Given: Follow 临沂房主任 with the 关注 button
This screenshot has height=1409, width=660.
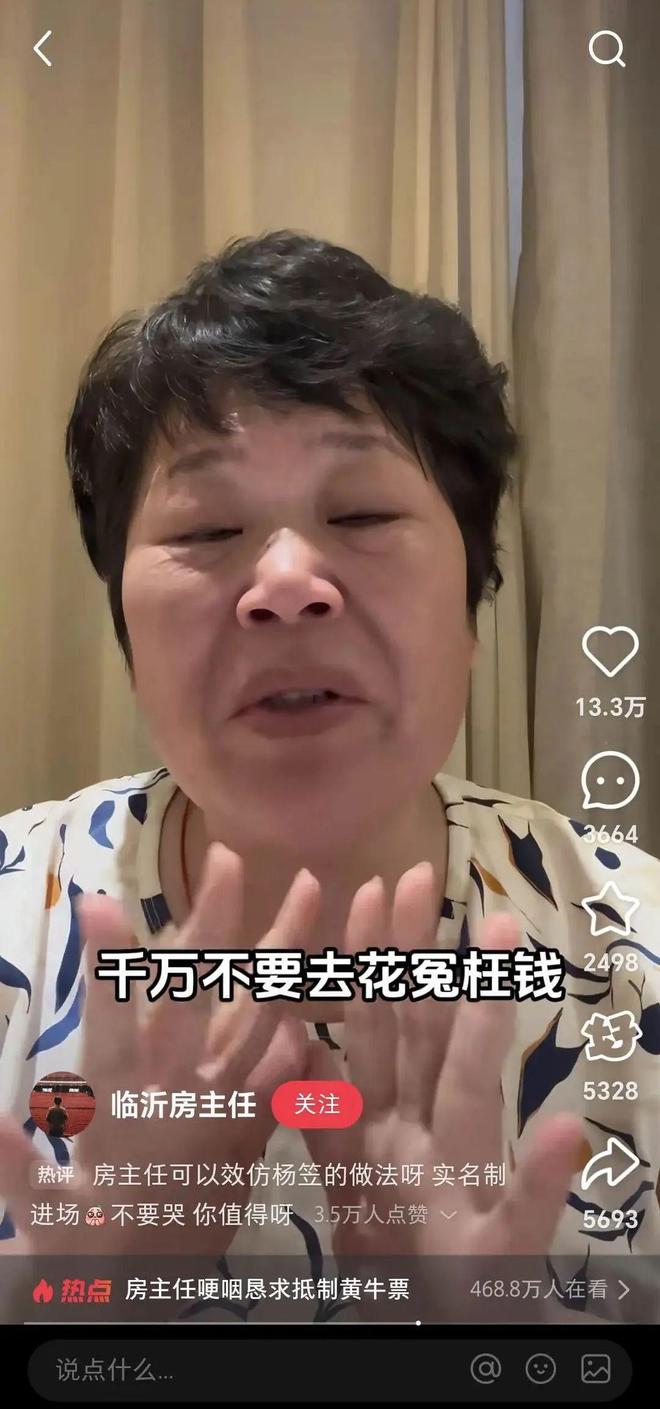Looking at the screenshot, I should [317, 1104].
